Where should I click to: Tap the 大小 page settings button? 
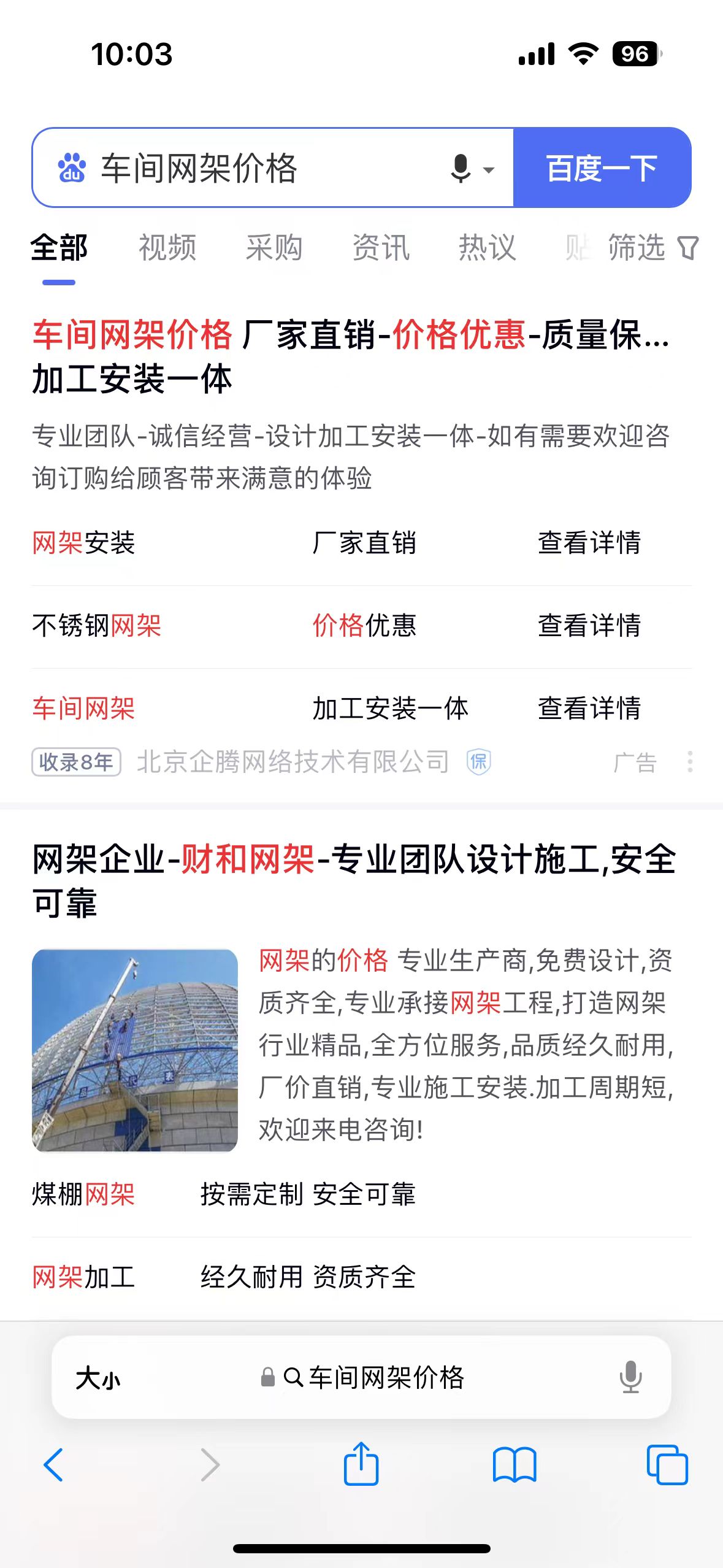(98, 1378)
